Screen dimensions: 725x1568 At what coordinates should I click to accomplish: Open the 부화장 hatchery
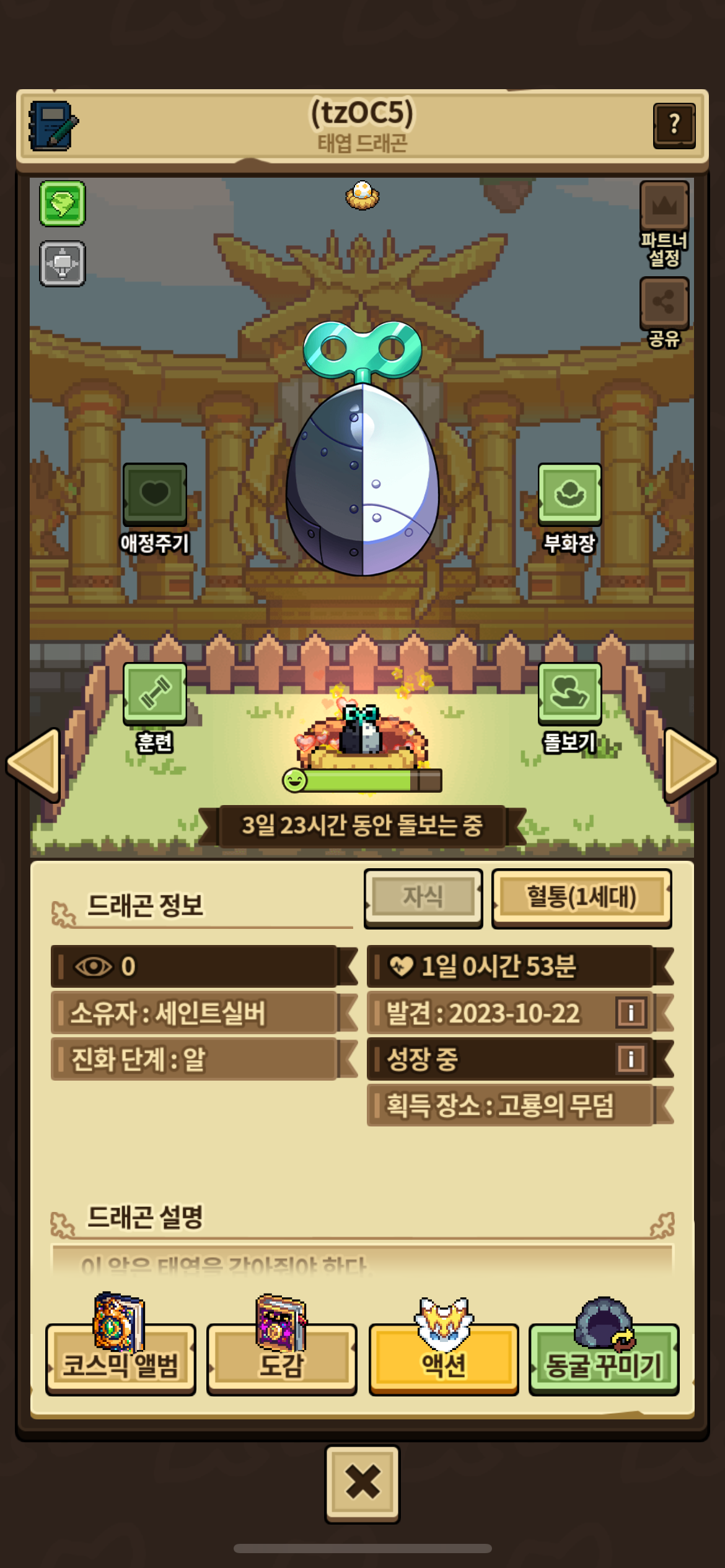pos(569,495)
